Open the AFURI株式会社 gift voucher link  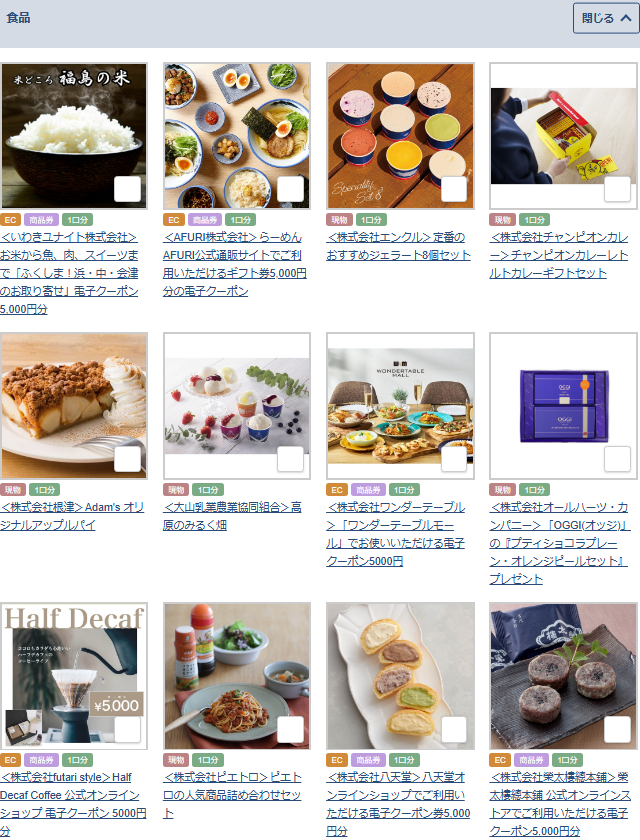[x=235, y=264]
